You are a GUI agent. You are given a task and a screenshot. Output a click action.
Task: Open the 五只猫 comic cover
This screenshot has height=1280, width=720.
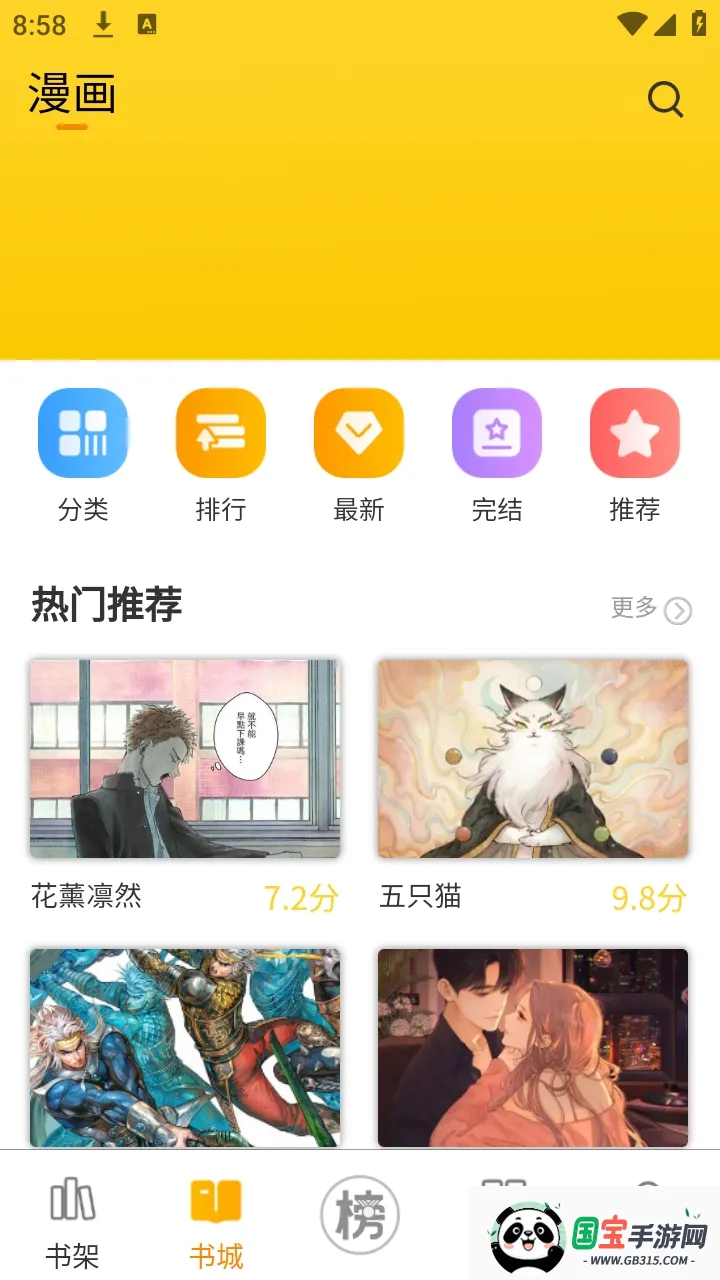pos(532,758)
